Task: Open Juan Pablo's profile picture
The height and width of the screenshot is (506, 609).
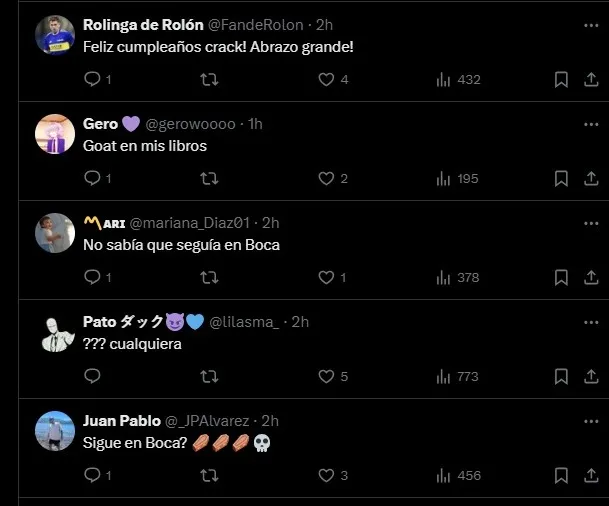Action: point(55,431)
